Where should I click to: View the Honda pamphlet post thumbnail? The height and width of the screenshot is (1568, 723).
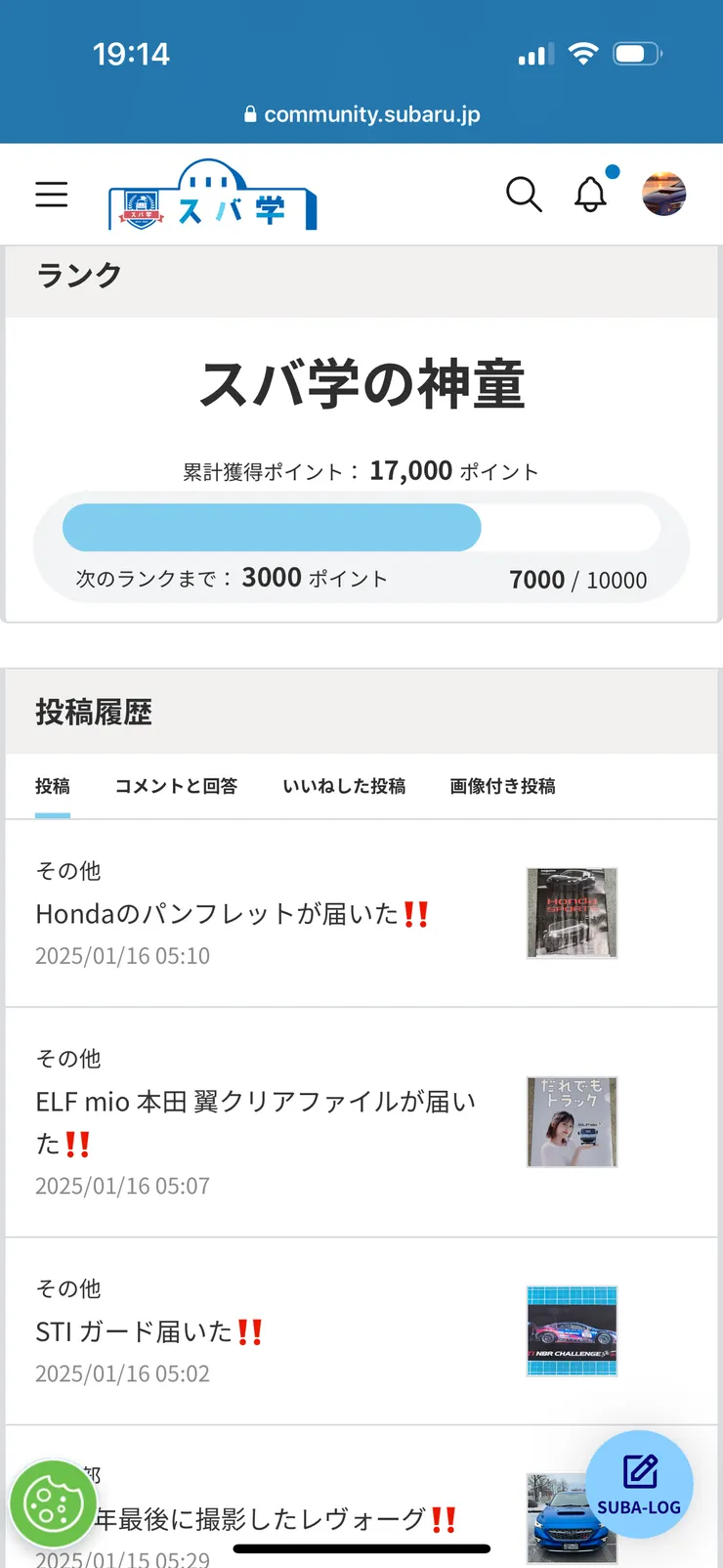point(572,913)
